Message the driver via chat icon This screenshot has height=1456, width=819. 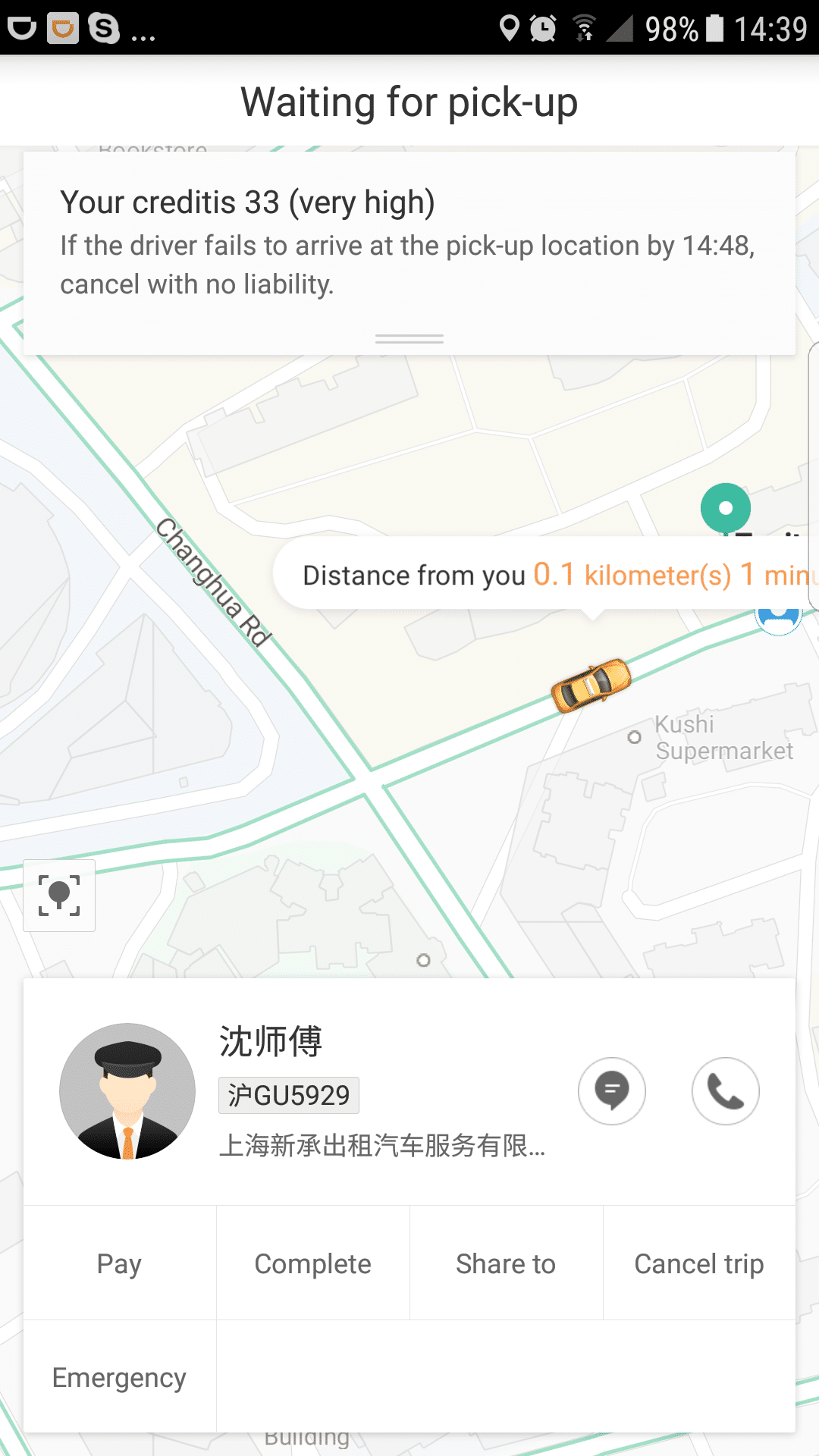pyautogui.click(x=611, y=1090)
